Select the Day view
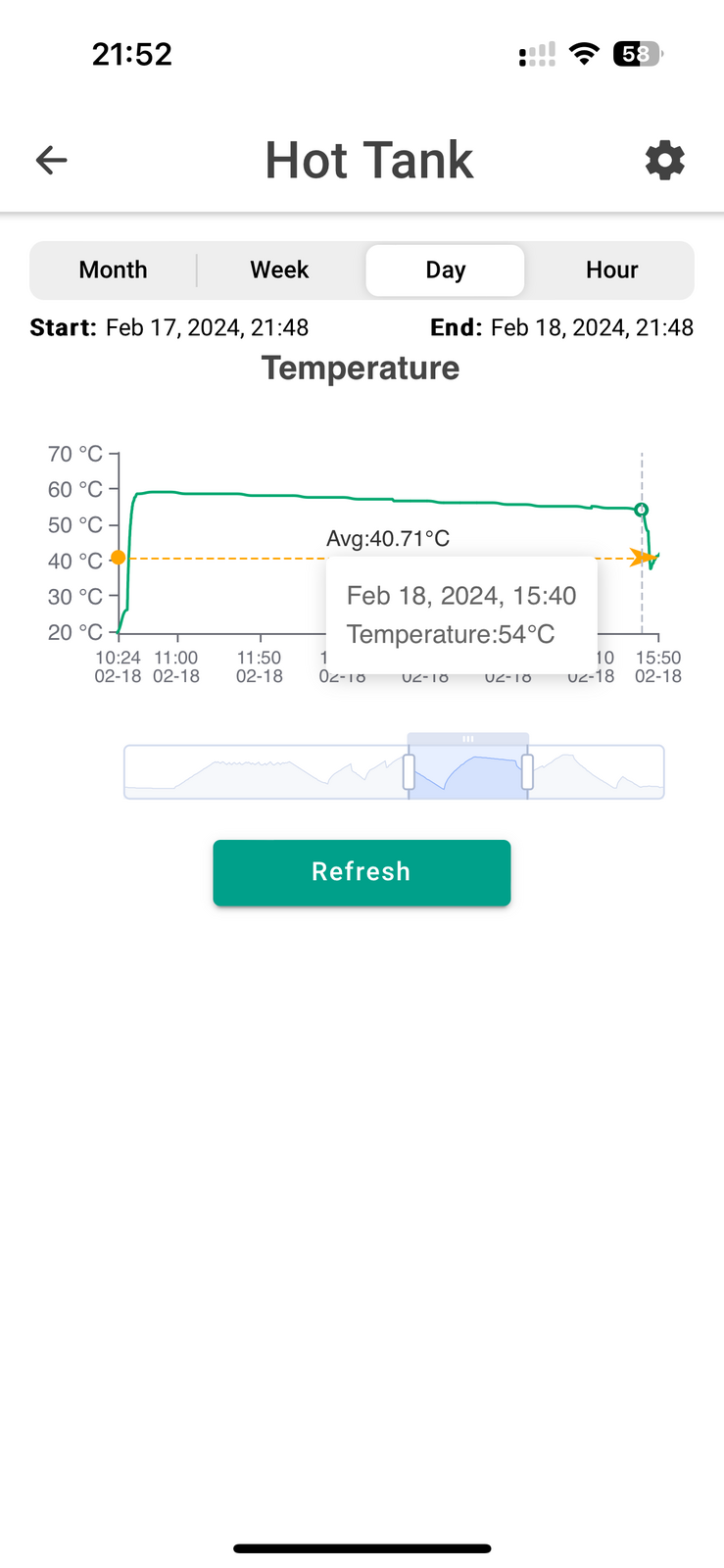 point(445,270)
